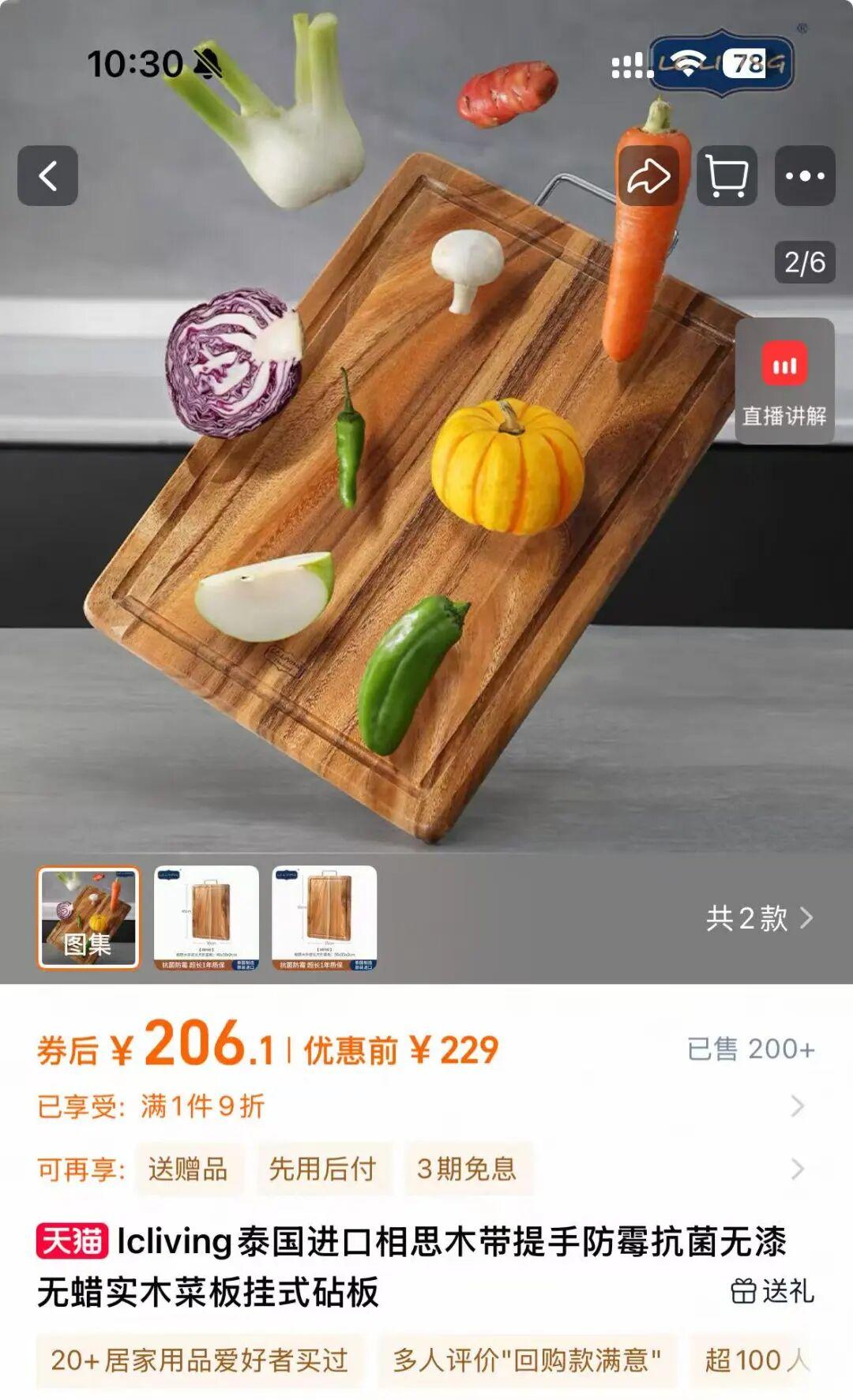Open the 20+居家用品爱好者买过 tag

coord(199,1360)
